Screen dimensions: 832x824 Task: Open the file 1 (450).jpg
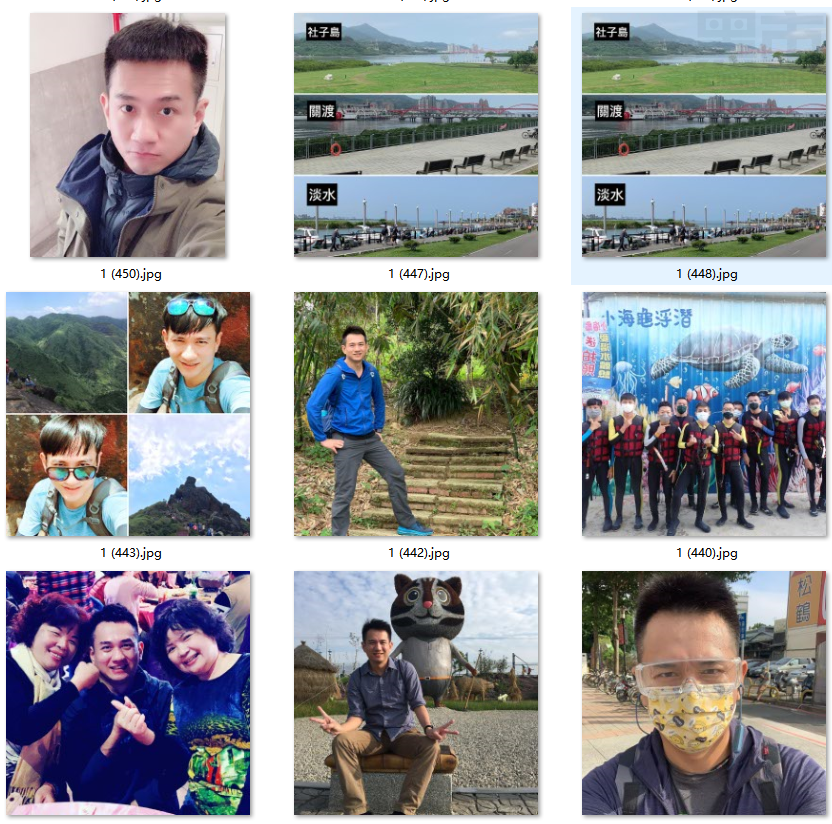coord(128,135)
